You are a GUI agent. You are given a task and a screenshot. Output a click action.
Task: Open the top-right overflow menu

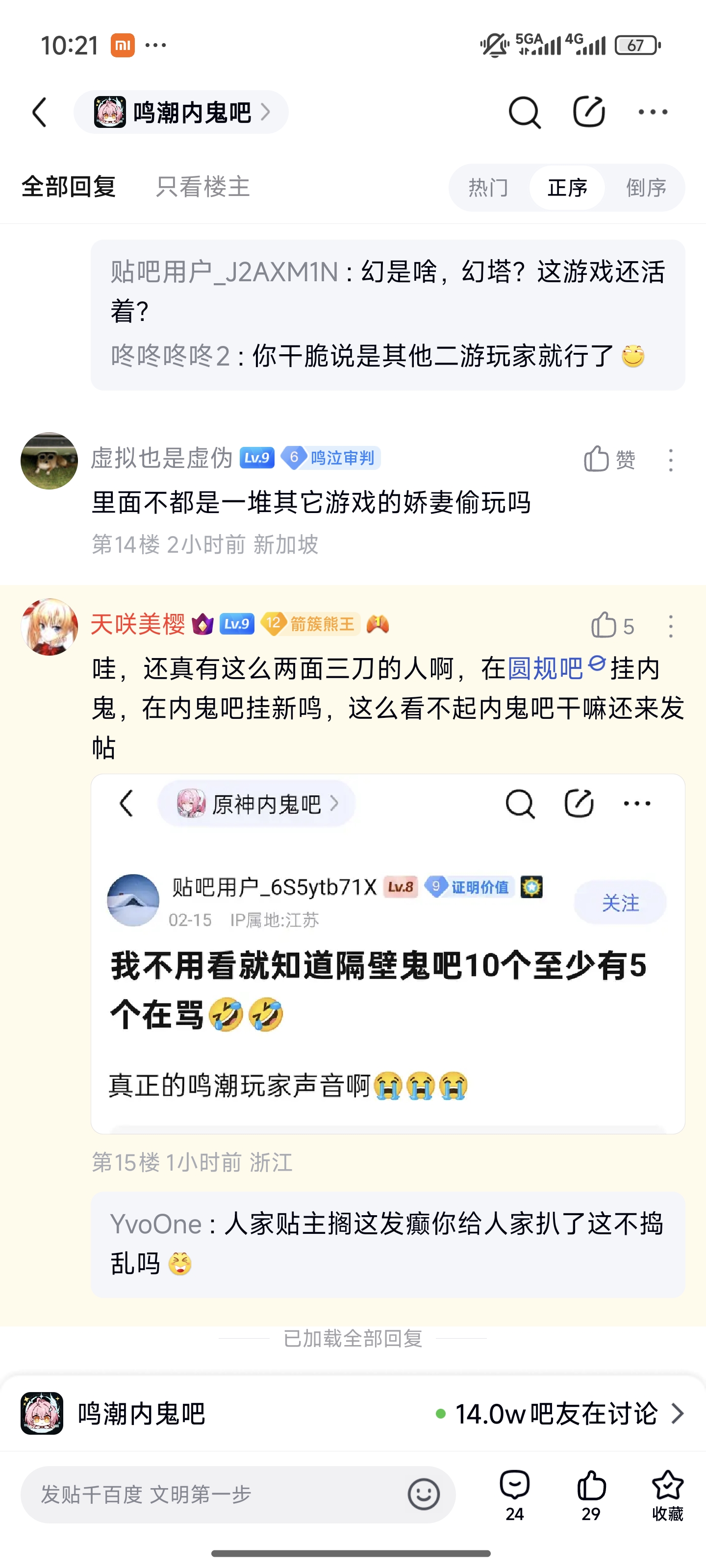point(653,112)
